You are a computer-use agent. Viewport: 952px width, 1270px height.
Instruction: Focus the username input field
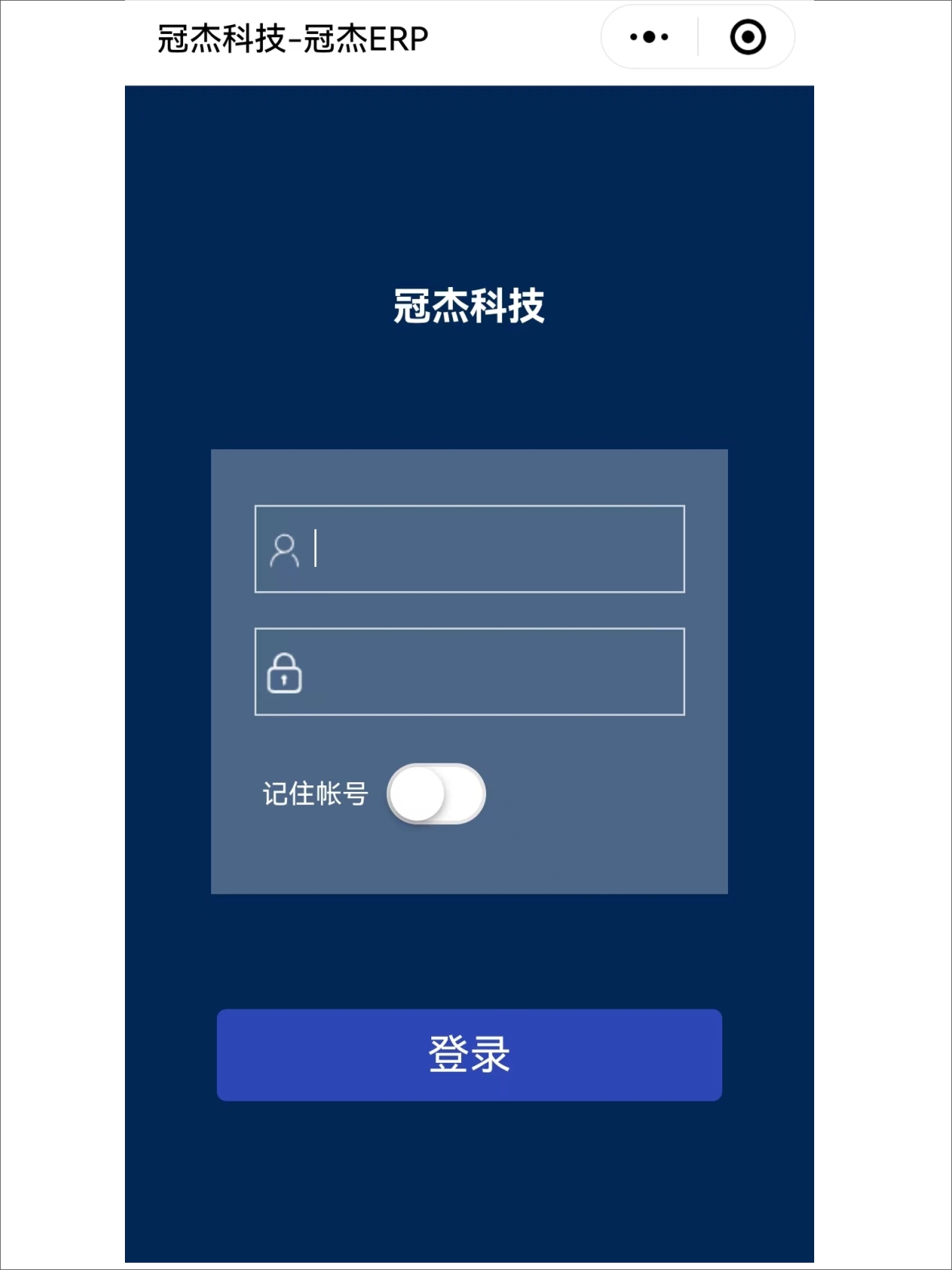[x=492, y=549]
